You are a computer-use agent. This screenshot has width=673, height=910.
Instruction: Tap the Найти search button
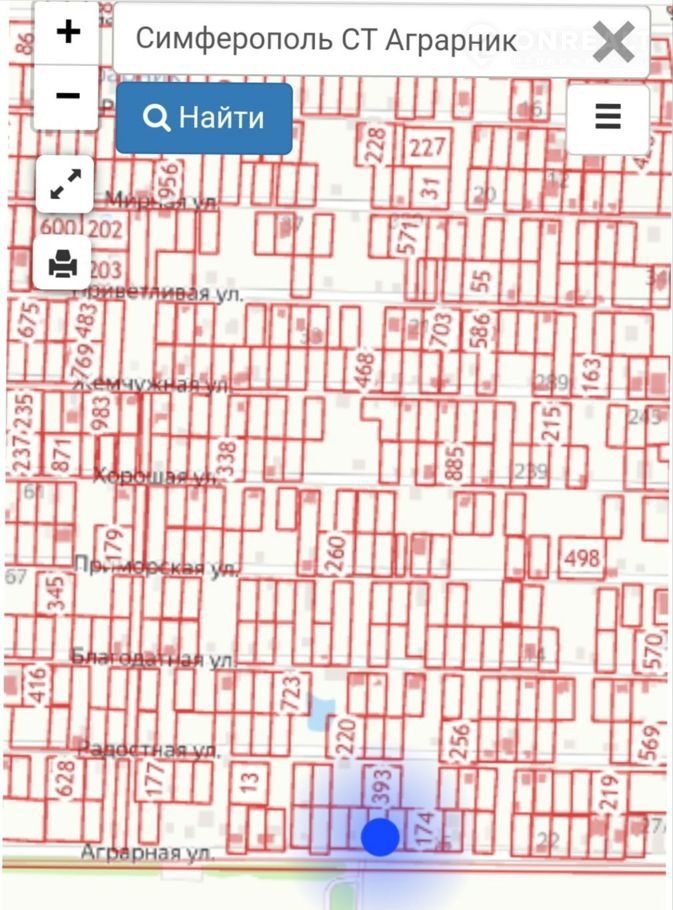click(x=204, y=118)
